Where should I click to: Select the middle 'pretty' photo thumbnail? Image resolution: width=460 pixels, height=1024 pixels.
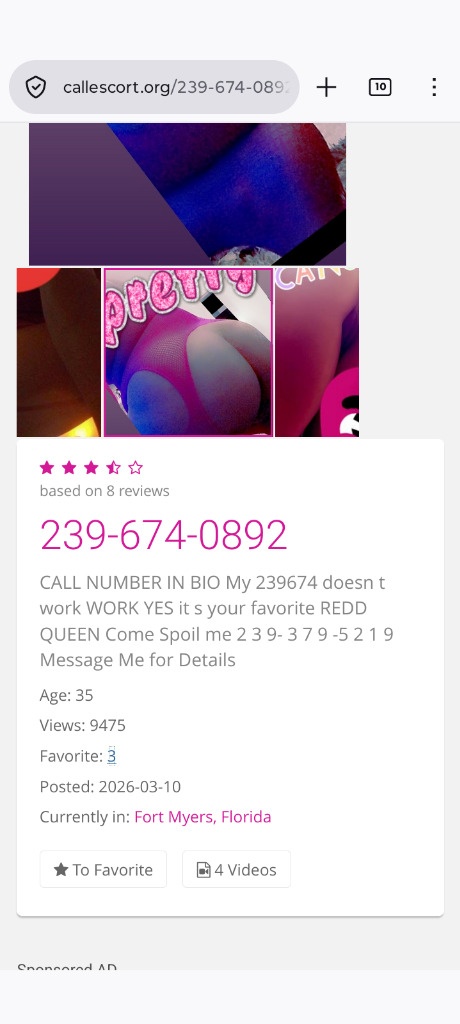tap(188, 352)
